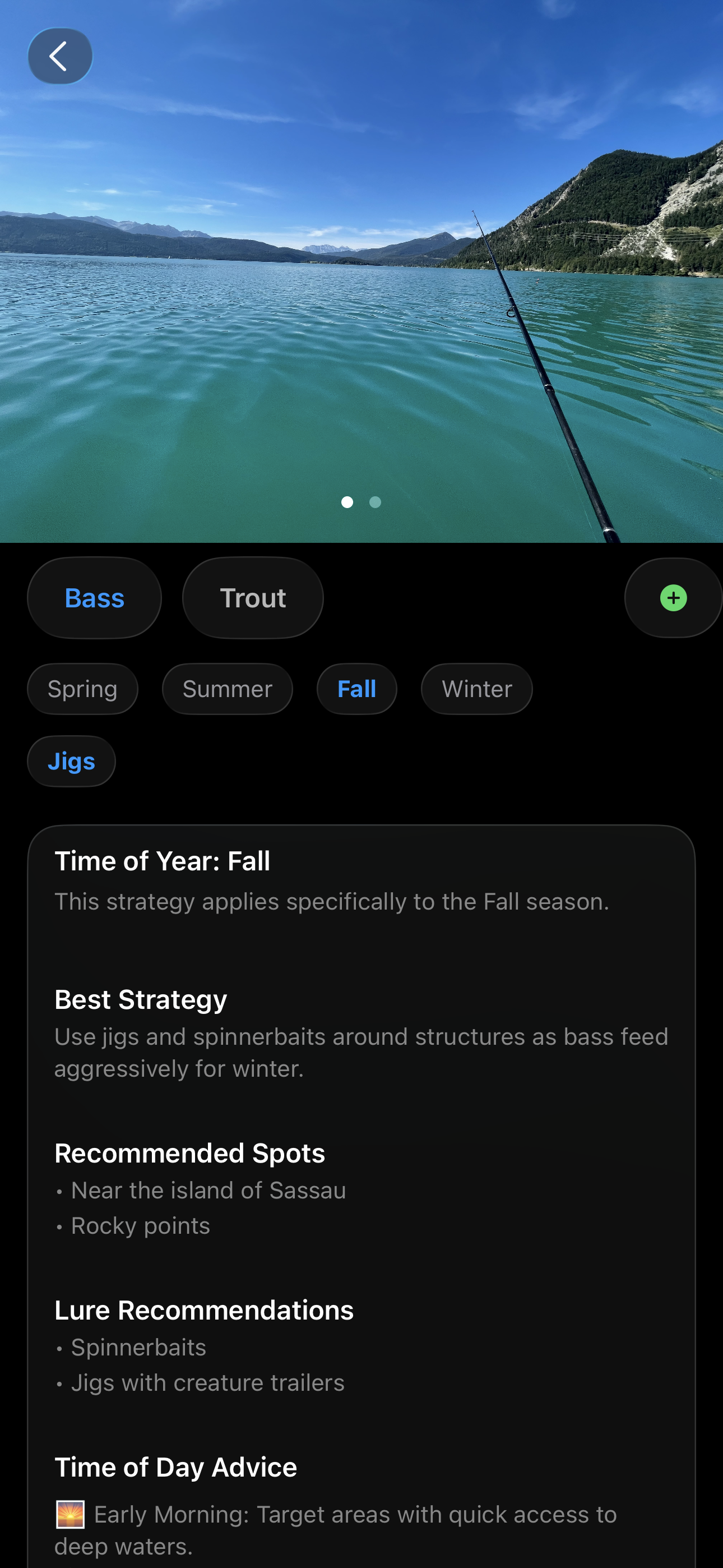Deselect the Jigs lure tag
This screenshot has width=723, height=1568.
pyautogui.click(x=71, y=761)
